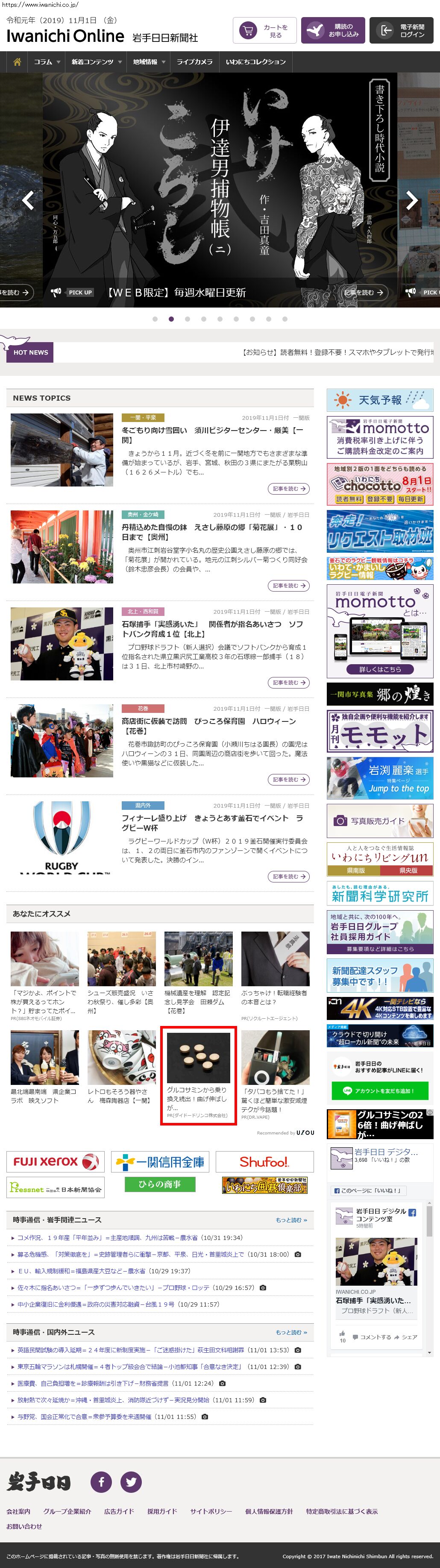Screen dimensions: 440x1568
Task: Open the カートを見る cart button
Action: pyautogui.click(x=261, y=30)
